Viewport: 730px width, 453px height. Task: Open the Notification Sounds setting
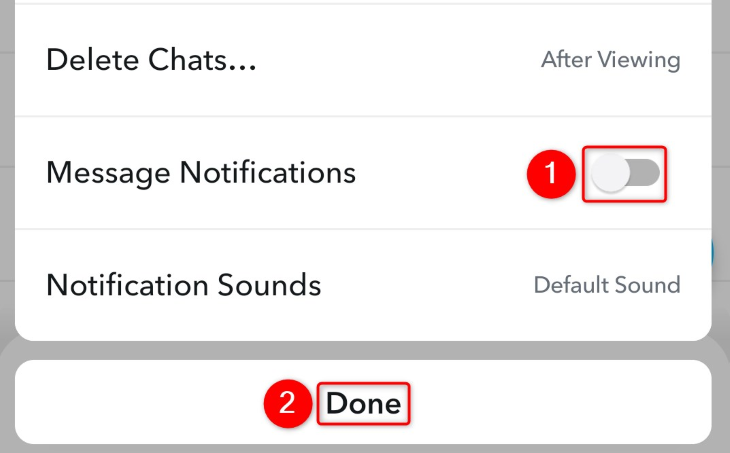point(363,285)
